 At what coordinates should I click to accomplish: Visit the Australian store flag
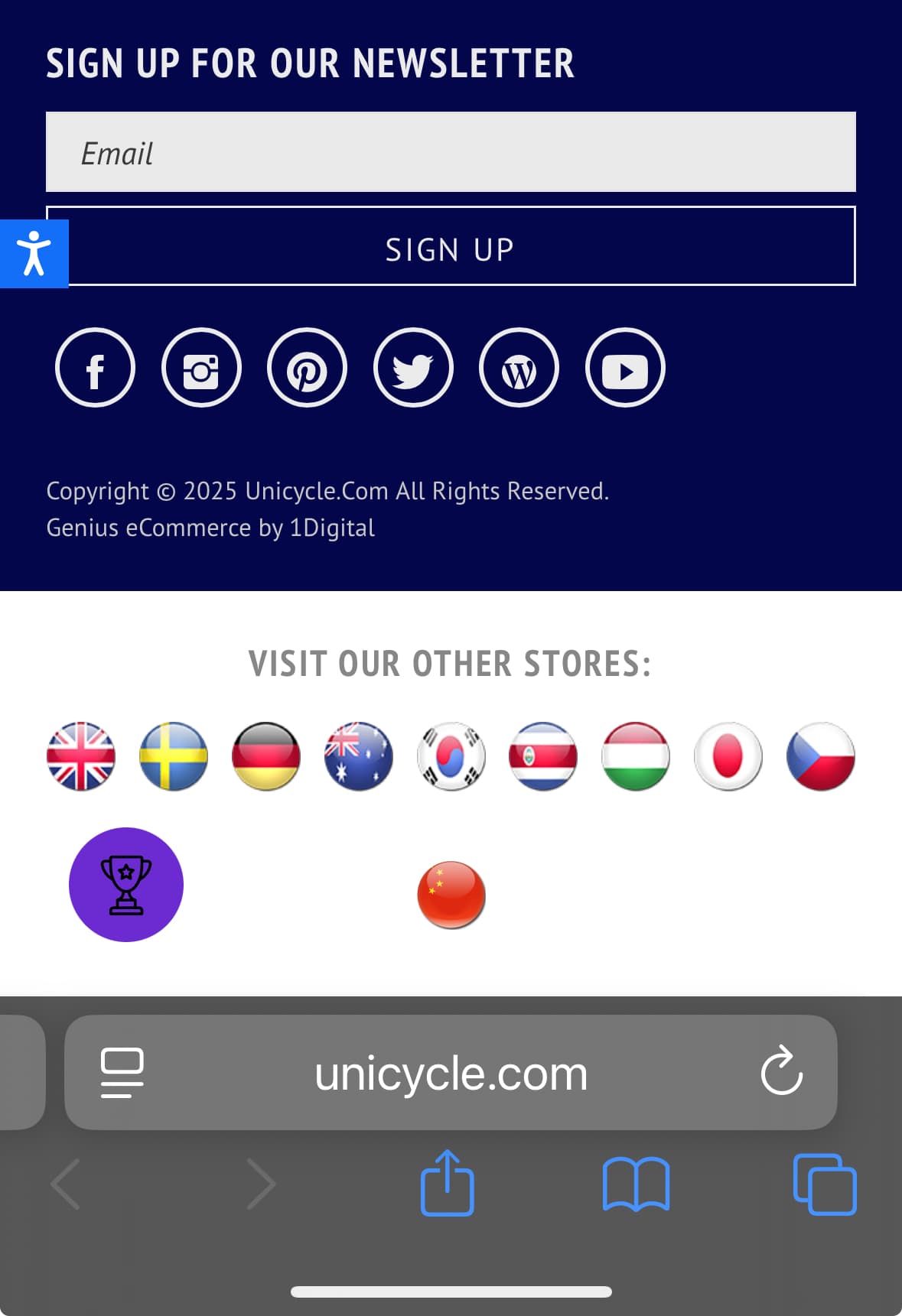(x=359, y=756)
